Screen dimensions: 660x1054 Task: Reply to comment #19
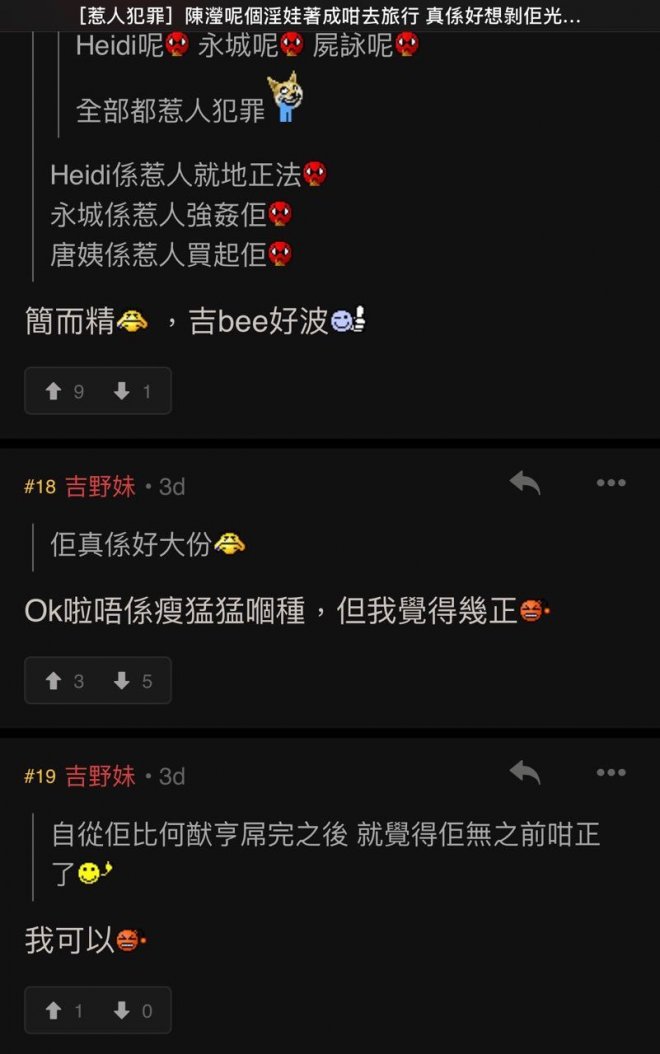coord(525,772)
